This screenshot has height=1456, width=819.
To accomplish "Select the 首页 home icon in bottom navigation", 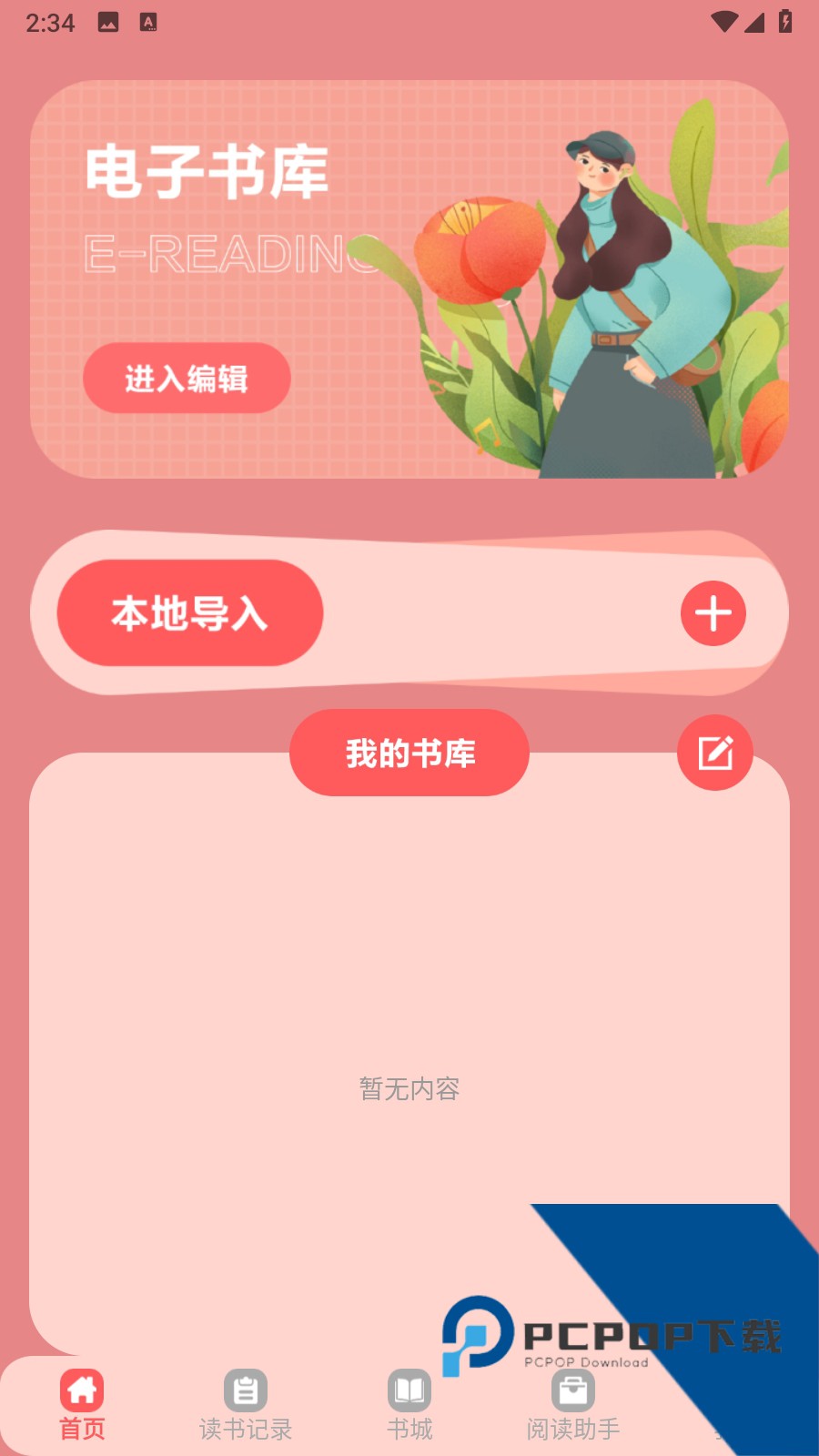I will click(x=83, y=1390).
